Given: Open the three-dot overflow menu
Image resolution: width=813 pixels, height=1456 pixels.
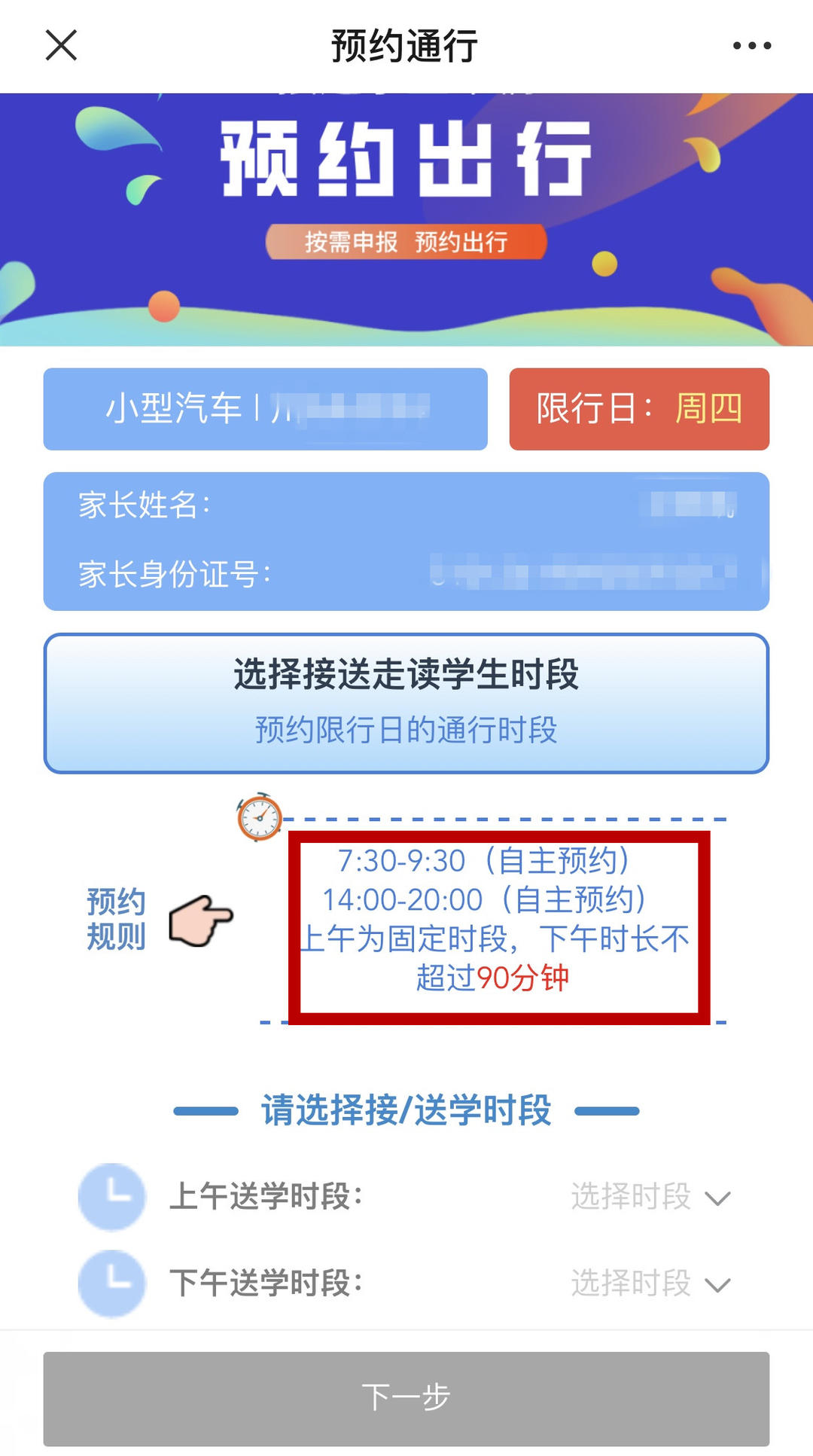Looking at the screenshot, I should pyautogui.click(x=751, y=46).
